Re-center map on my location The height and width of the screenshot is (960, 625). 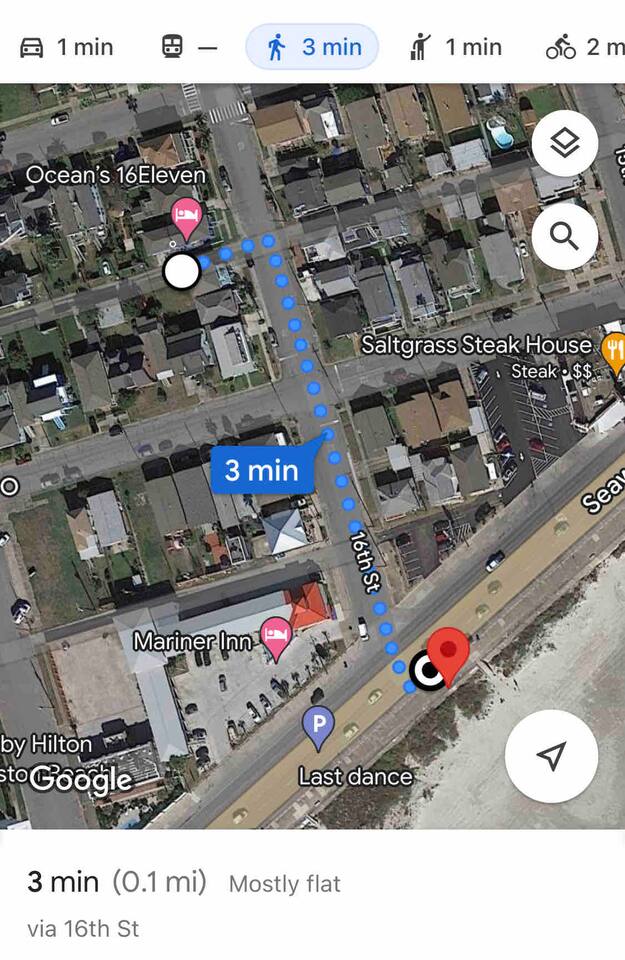click(x=552, y=756)
